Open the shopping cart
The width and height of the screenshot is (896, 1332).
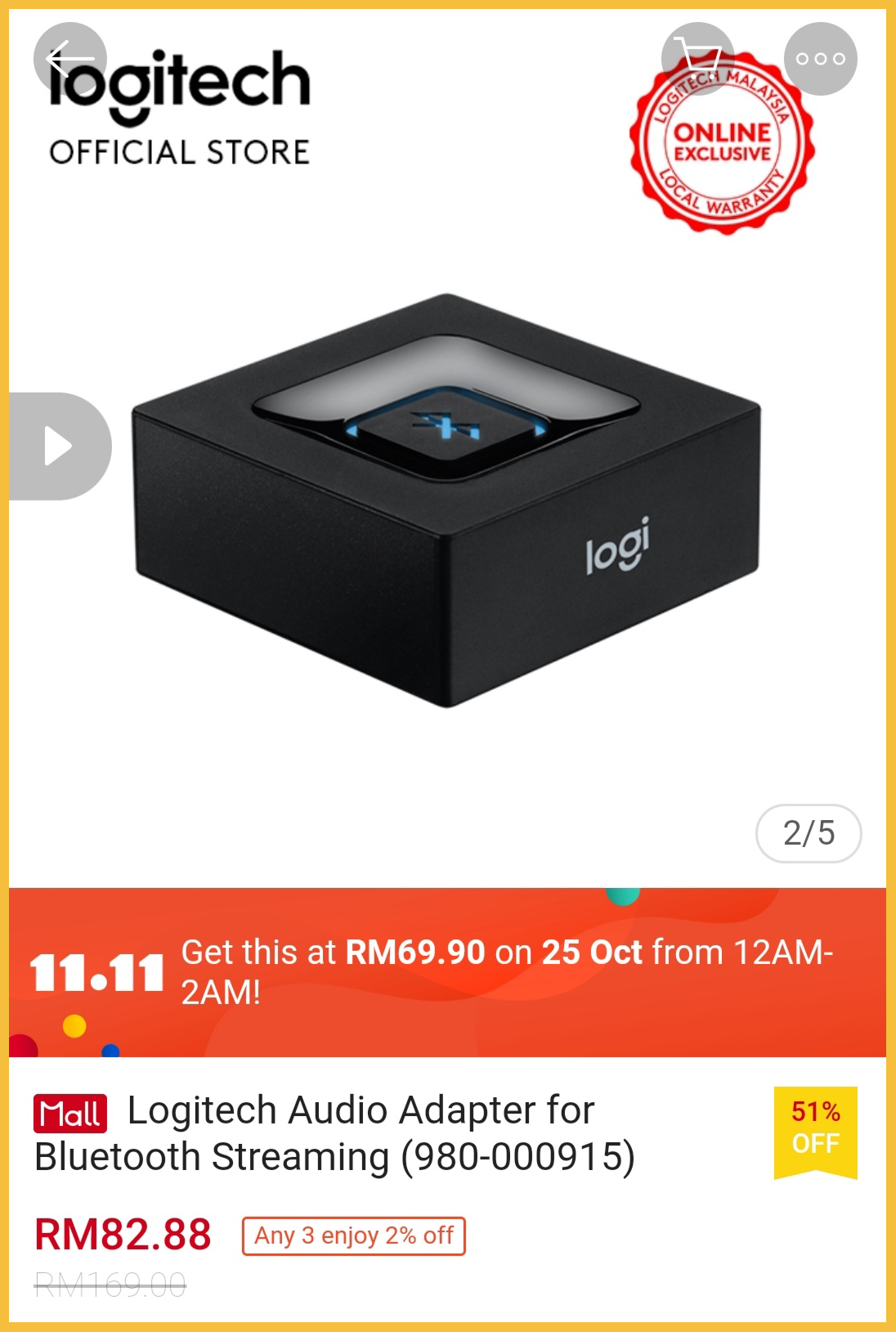697,59
